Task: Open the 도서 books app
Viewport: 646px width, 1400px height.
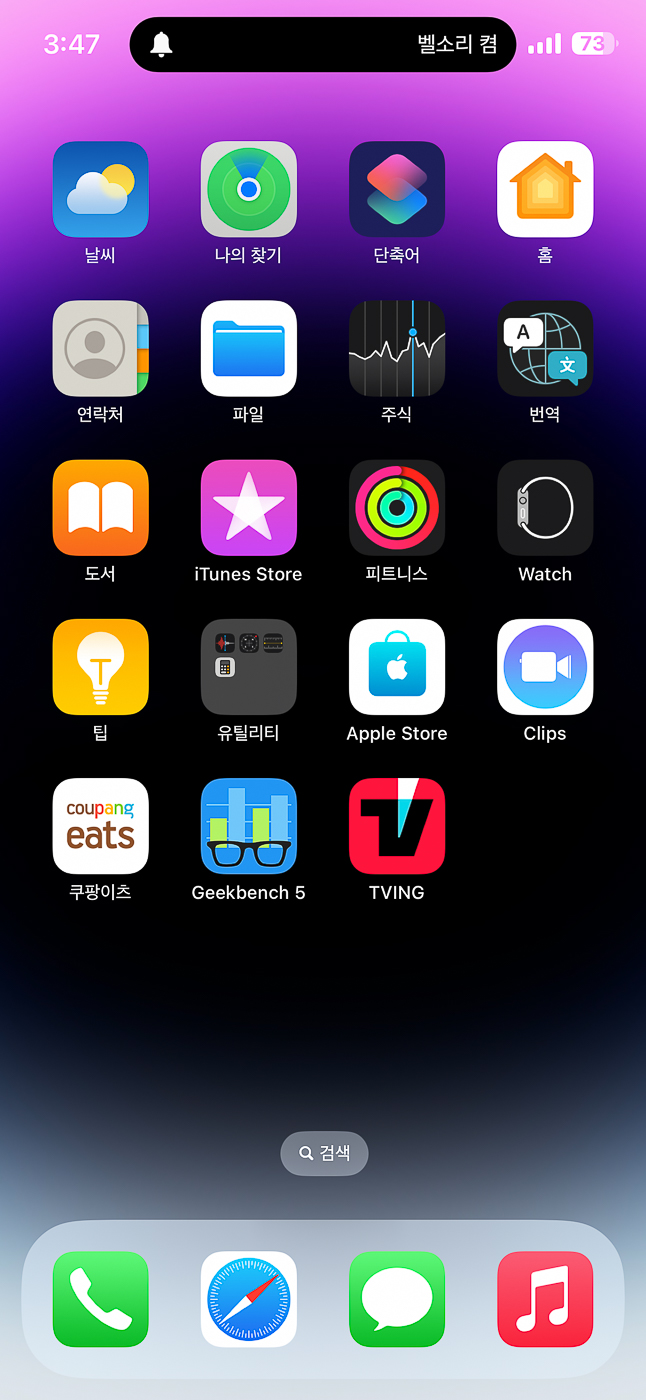Action: [100, 507]
